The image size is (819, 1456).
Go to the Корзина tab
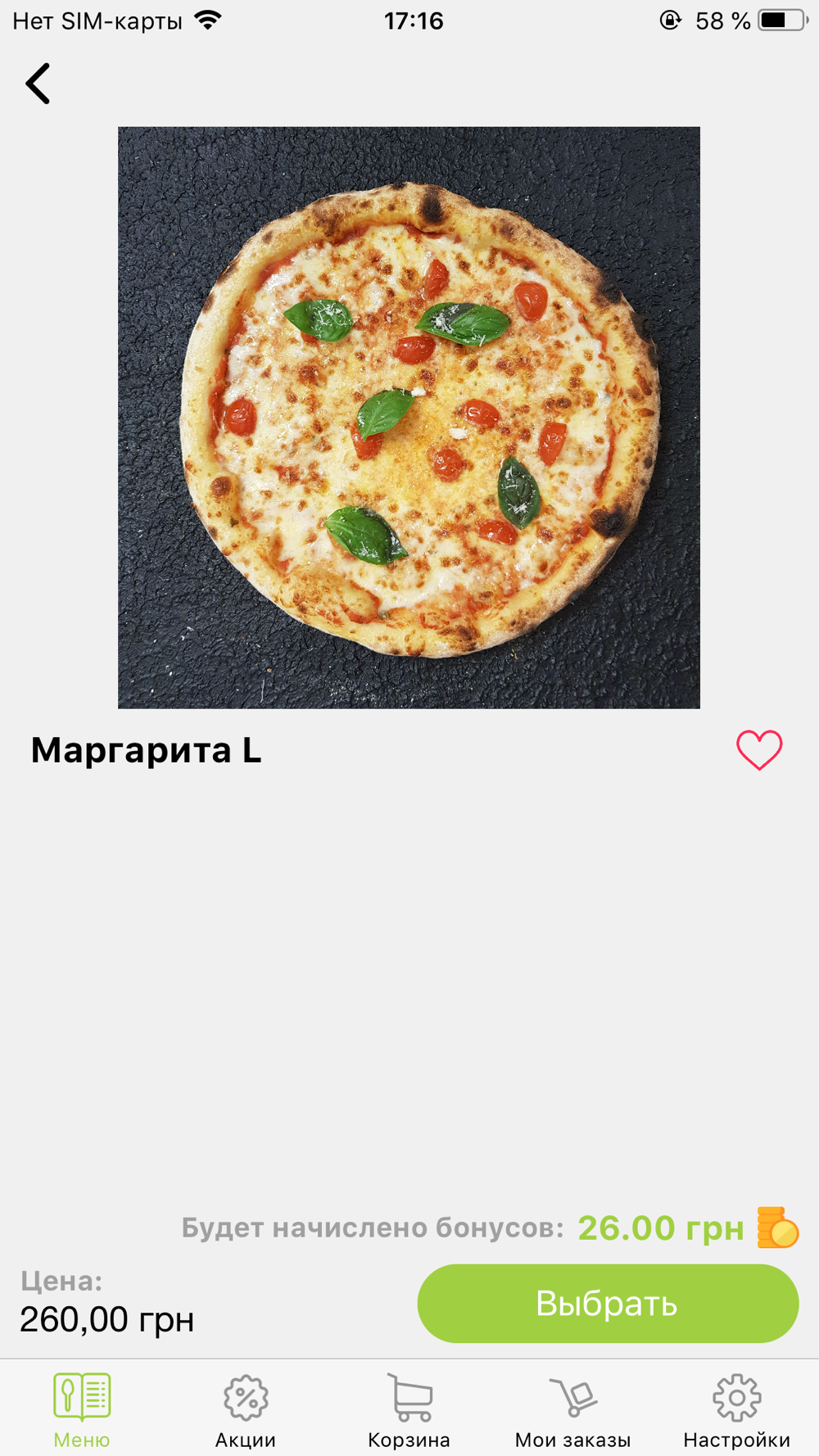[409, 1410]
